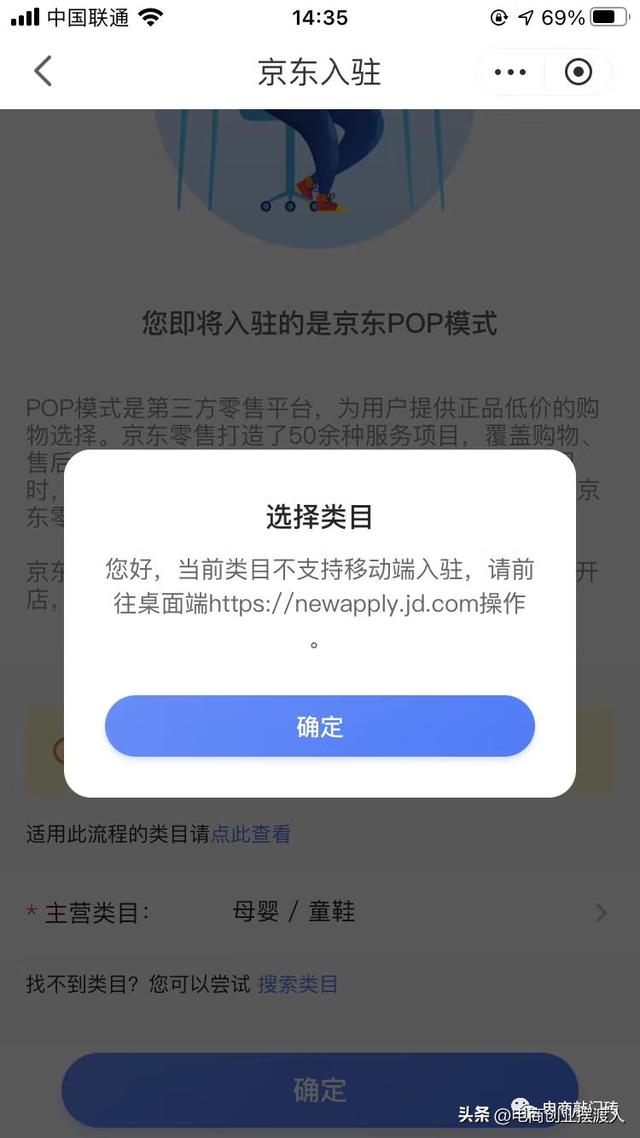
Task: Open the mini-program more options menu
Action: pos(510,72)
